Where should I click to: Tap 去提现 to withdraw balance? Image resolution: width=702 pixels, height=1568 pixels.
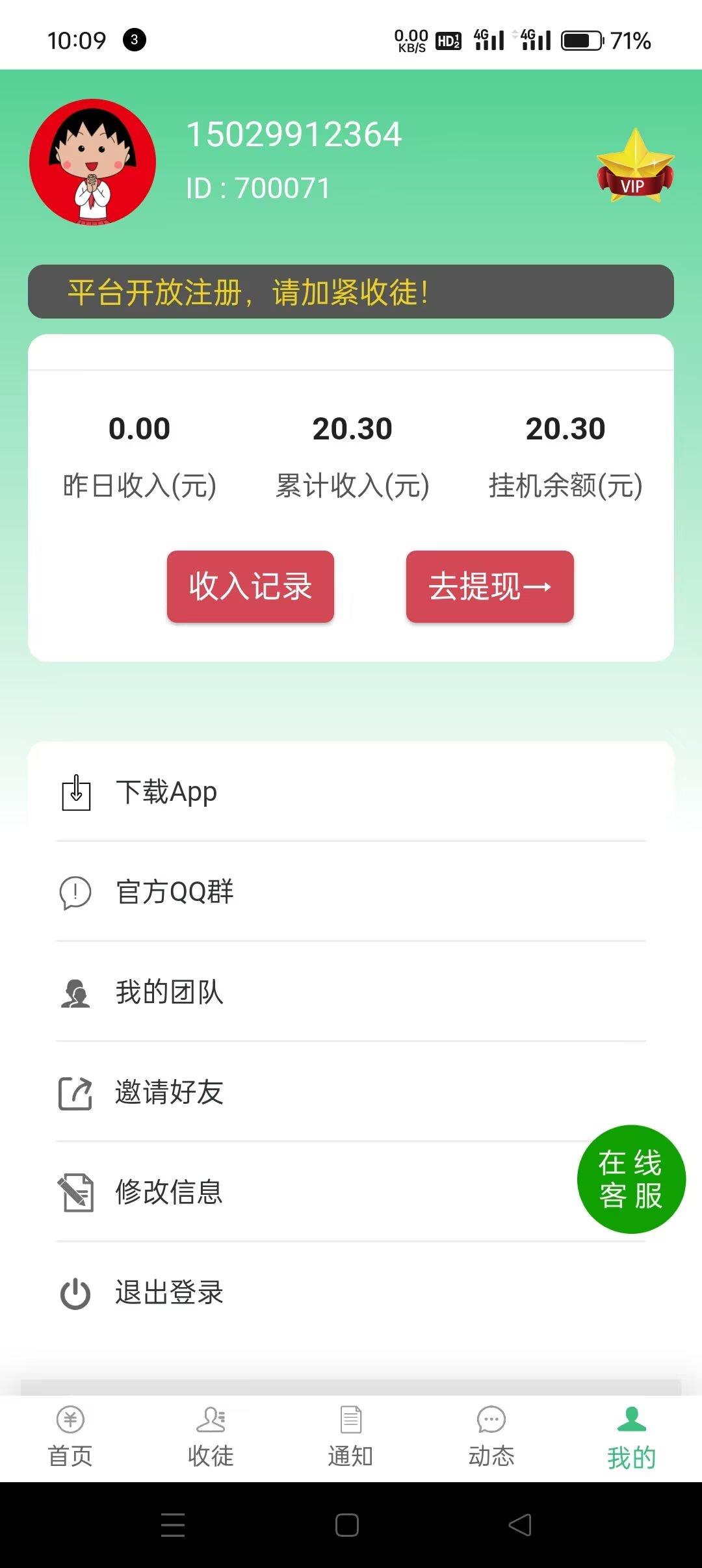pos(489,586)
